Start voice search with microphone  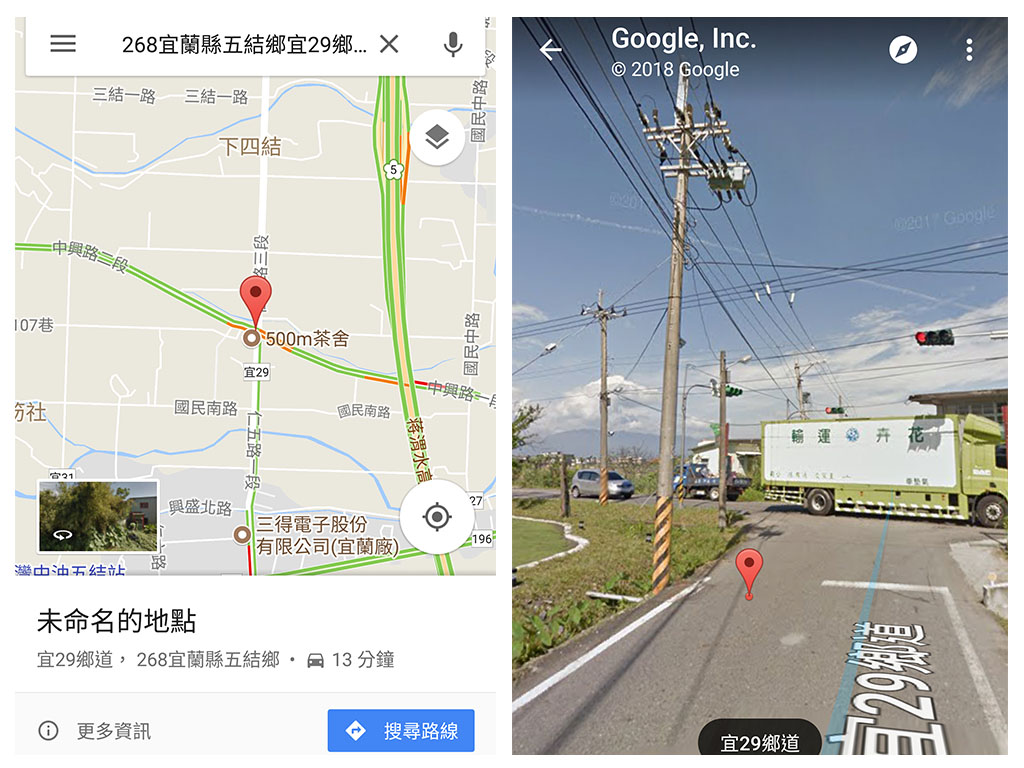(x=453, y=44)
